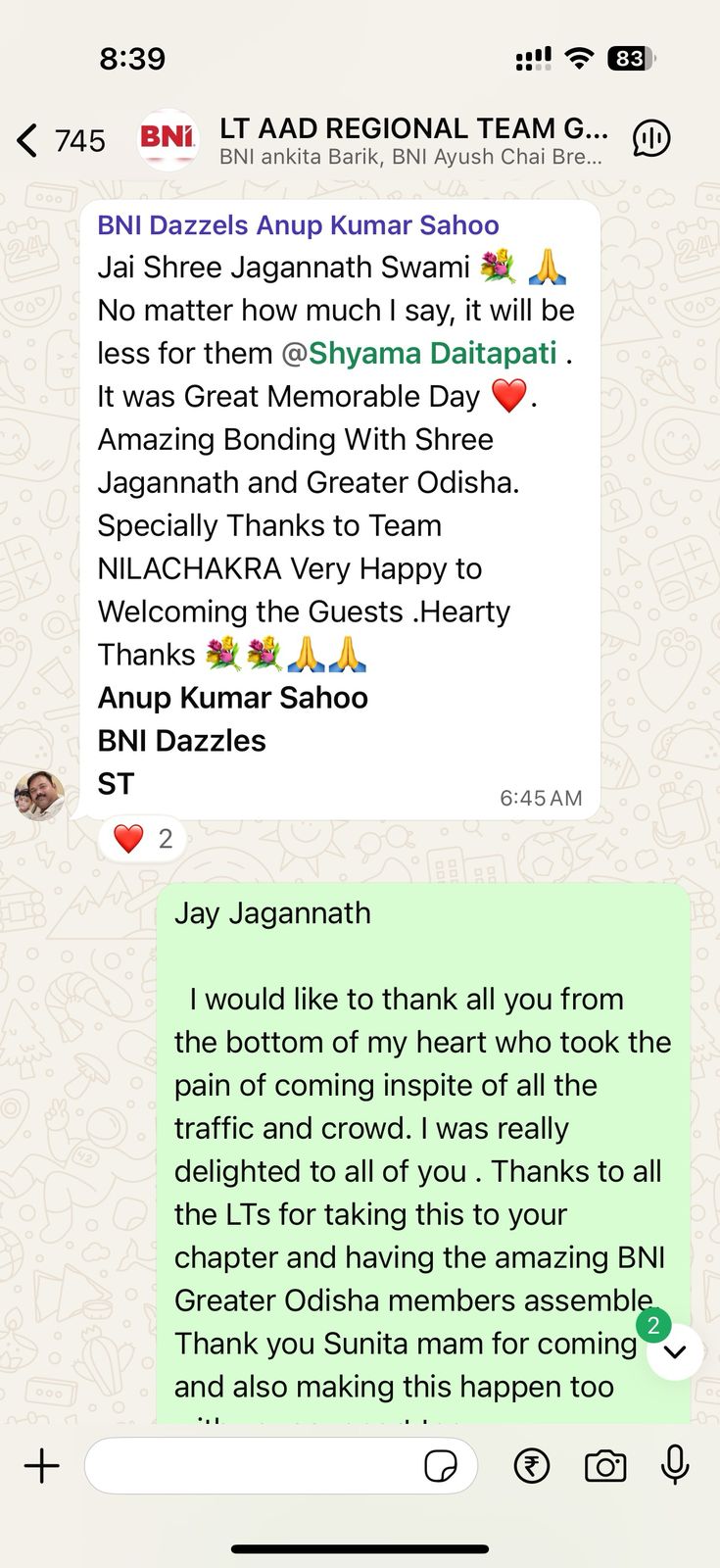Open the sticker picker
Image resolution: width=720 pixels, height=1568 pixels.
(x=440, y=1466)
